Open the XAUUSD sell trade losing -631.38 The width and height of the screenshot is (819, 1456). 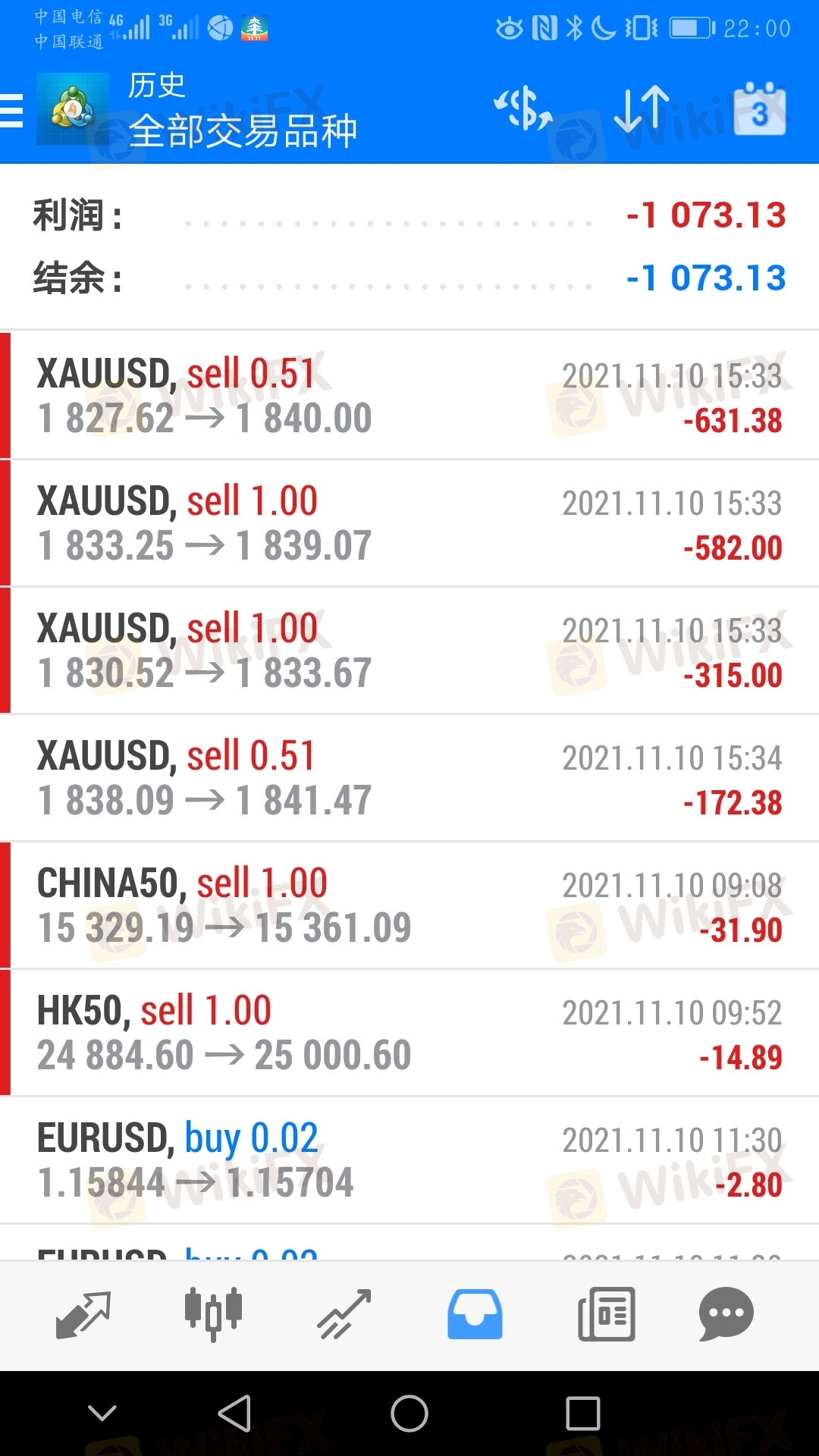click(x=409, y=395)
